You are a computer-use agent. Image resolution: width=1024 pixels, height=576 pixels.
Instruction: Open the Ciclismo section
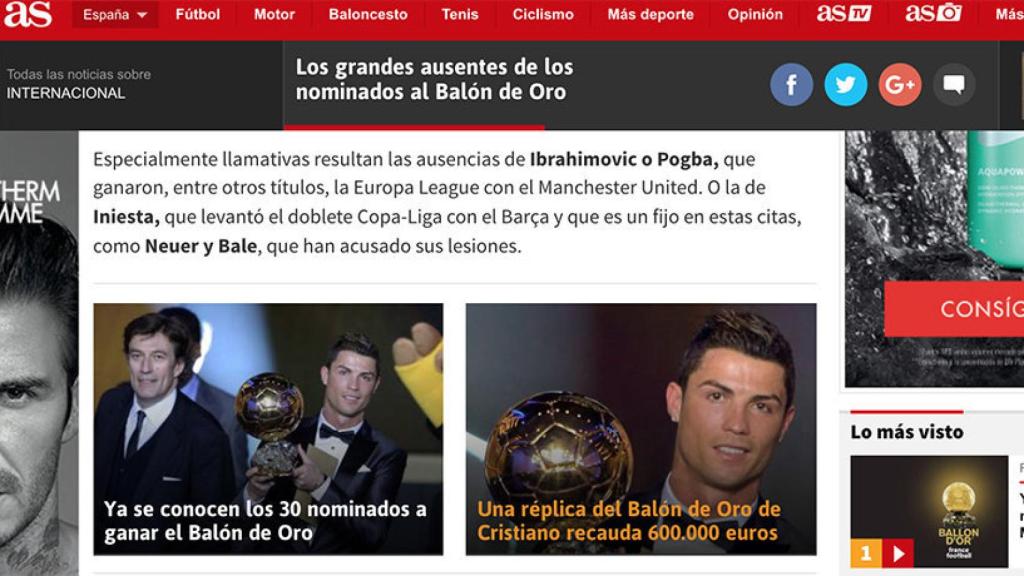click(x=543, y=14)
